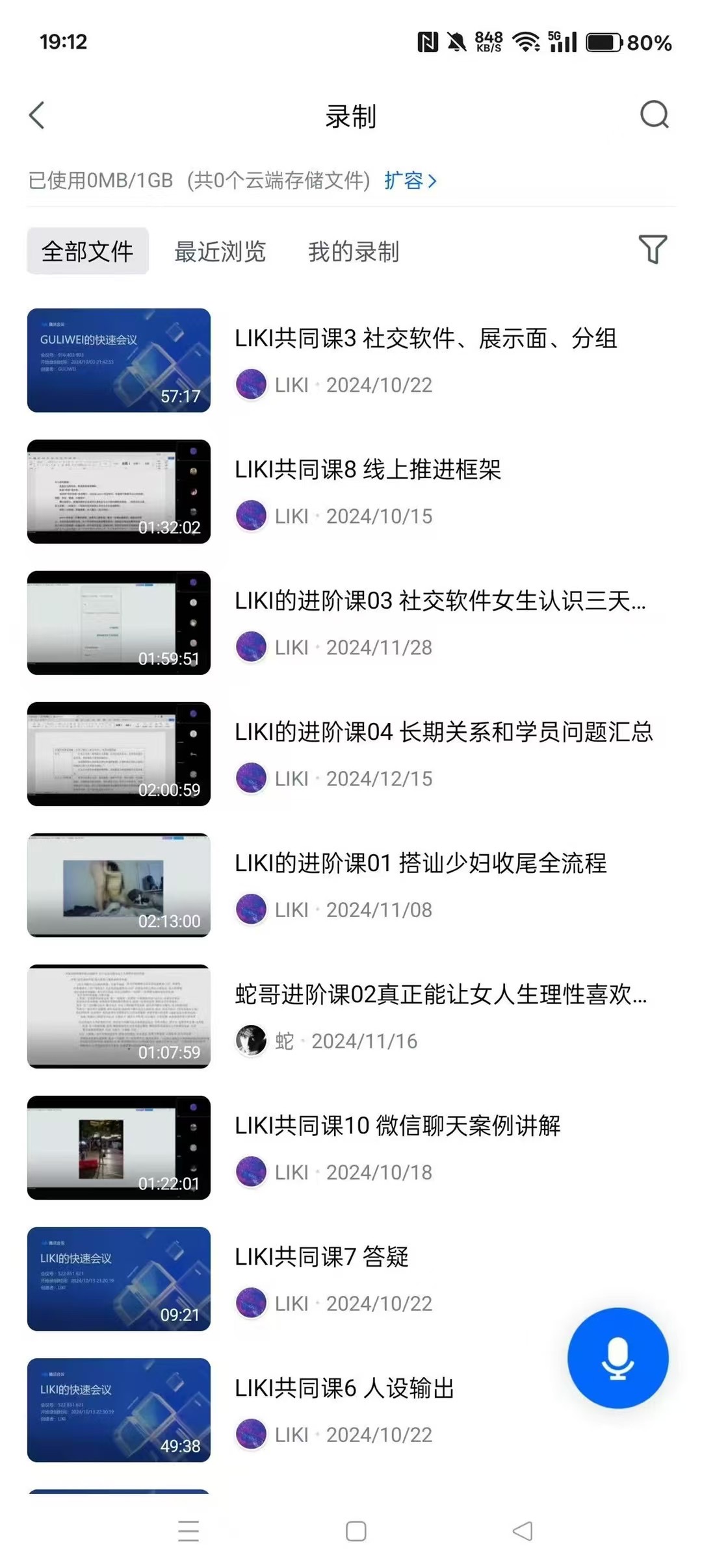Open recording LIKI共同课7 答疑
Image resolution: width=702 pixels, height=1568 pixels.
click(322, 1257)
